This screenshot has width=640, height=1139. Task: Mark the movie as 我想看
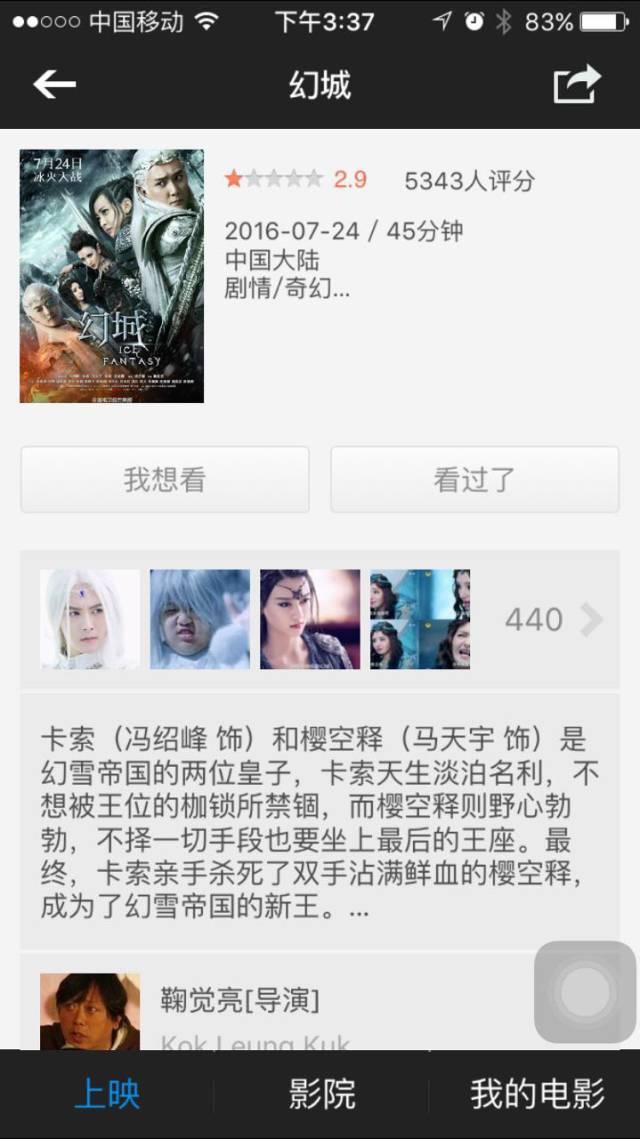(x=165, y=479)
